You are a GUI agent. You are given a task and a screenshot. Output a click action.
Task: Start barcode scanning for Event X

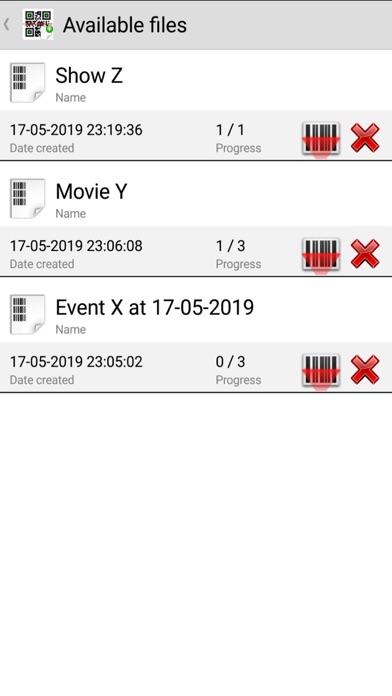321,370
